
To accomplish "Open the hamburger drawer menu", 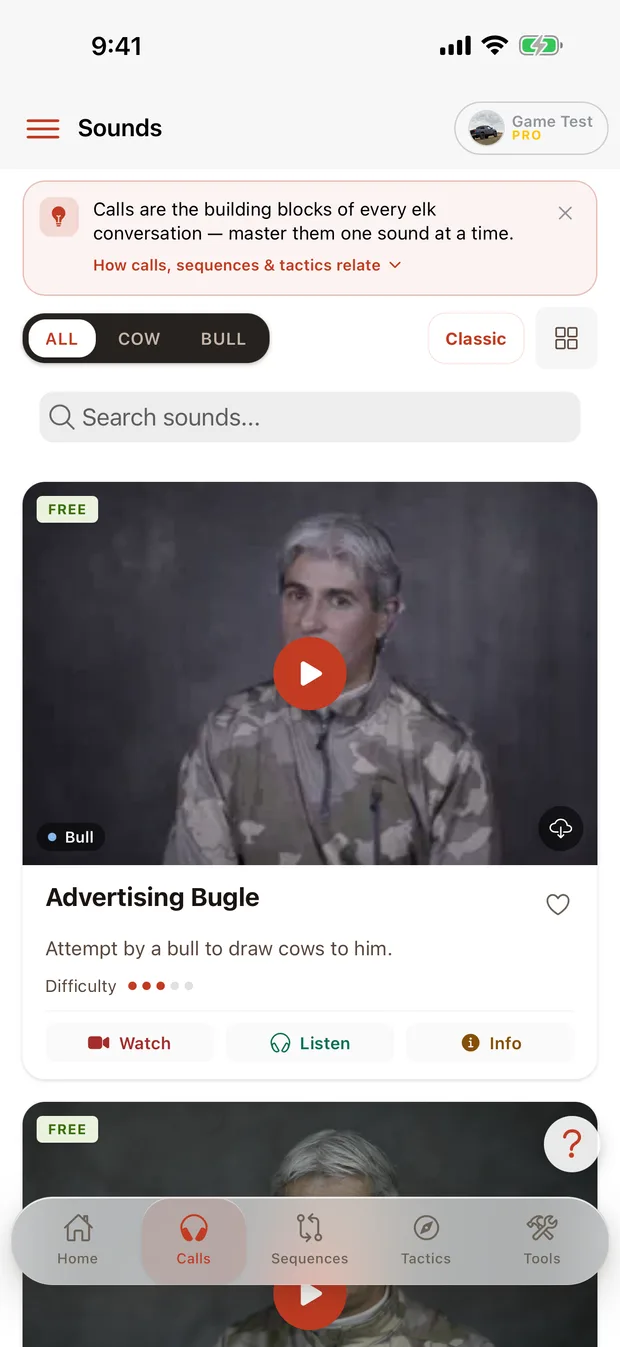I will [43, 128].
